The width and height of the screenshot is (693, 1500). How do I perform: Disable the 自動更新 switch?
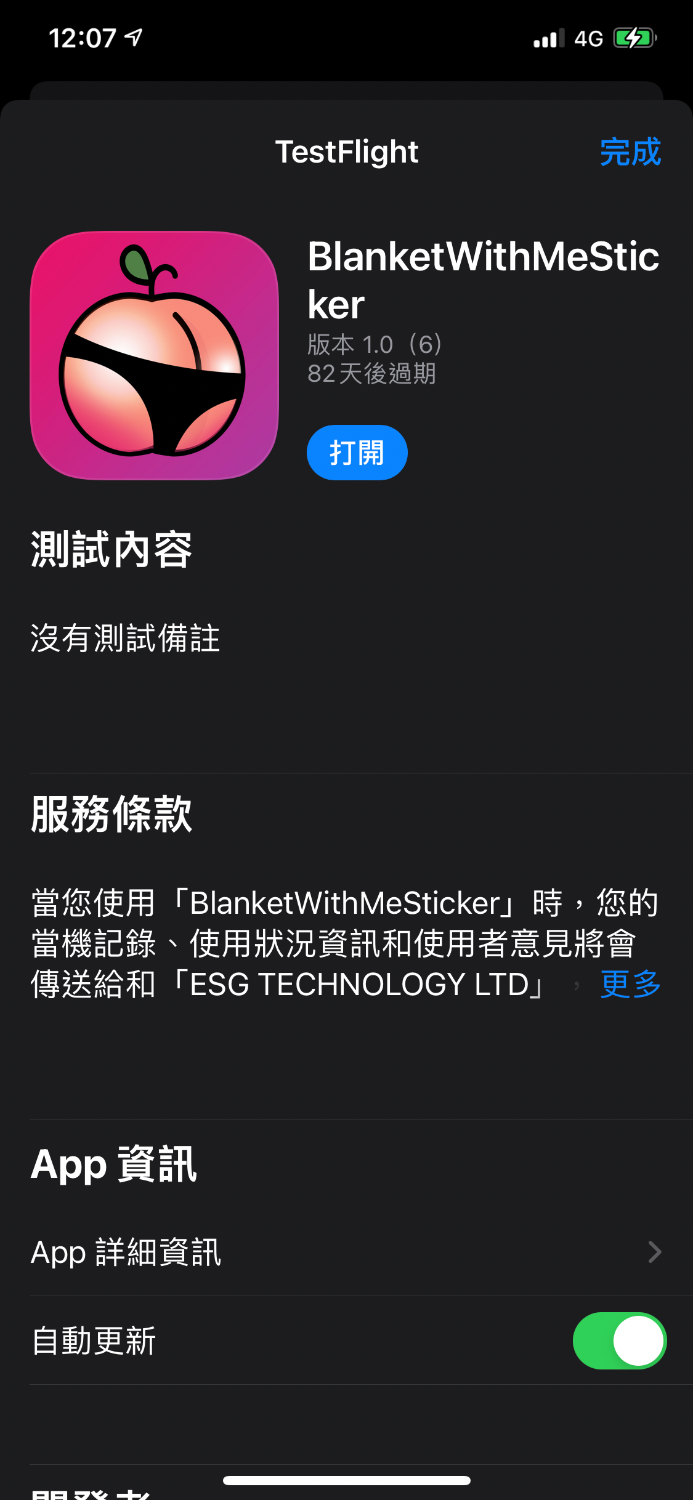pyautogui.click(x=619, y=1341)
